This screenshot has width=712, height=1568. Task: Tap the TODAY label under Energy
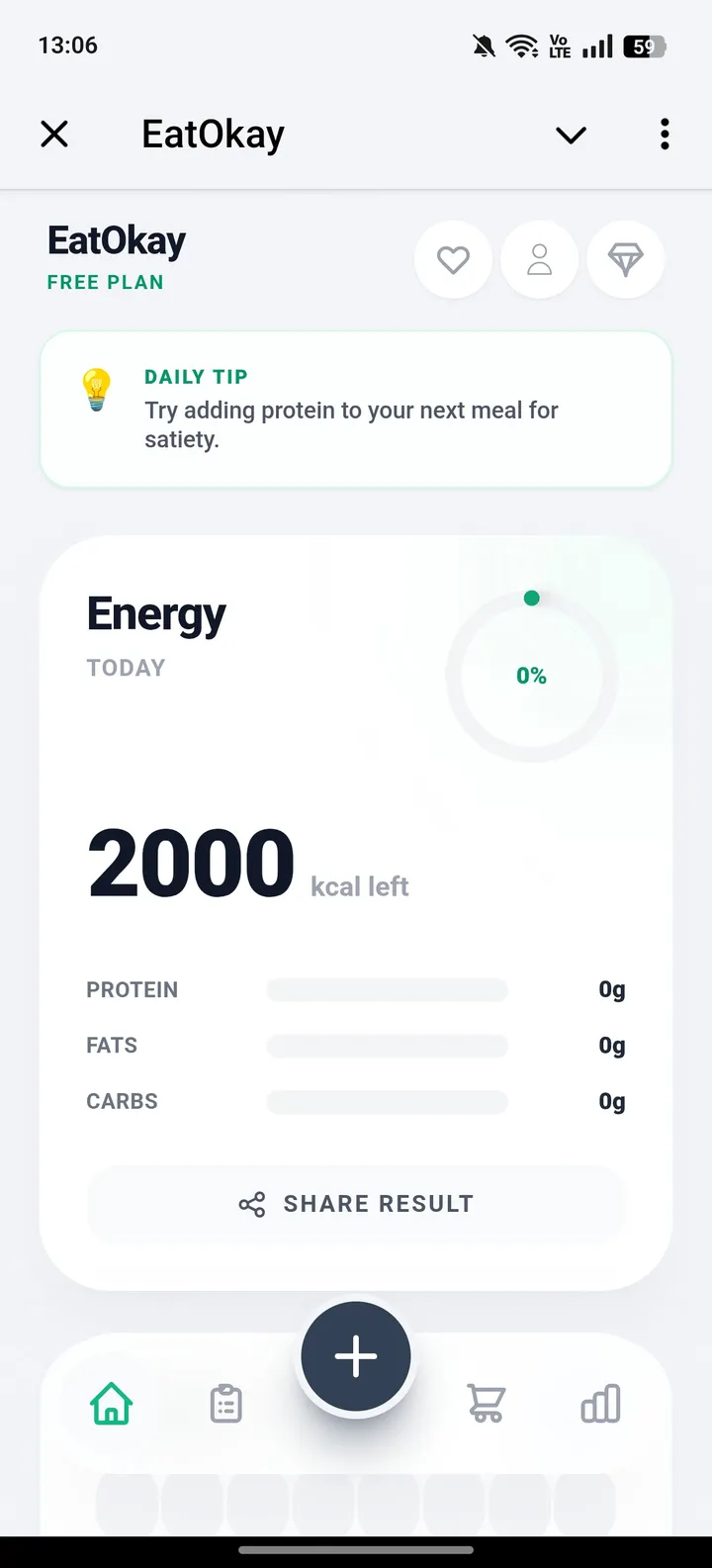pyautogui.click(x=126, y=668)
